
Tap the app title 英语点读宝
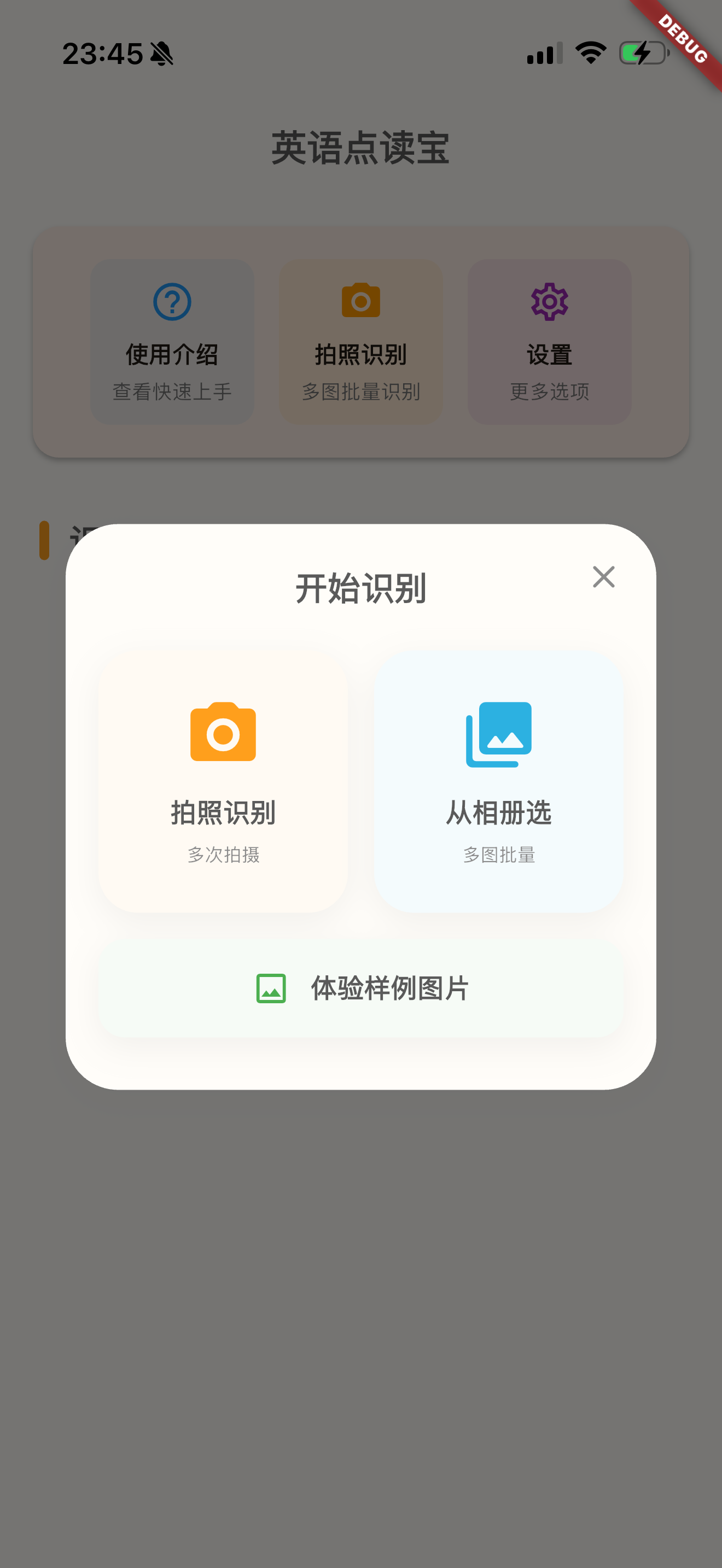point(360,146)
